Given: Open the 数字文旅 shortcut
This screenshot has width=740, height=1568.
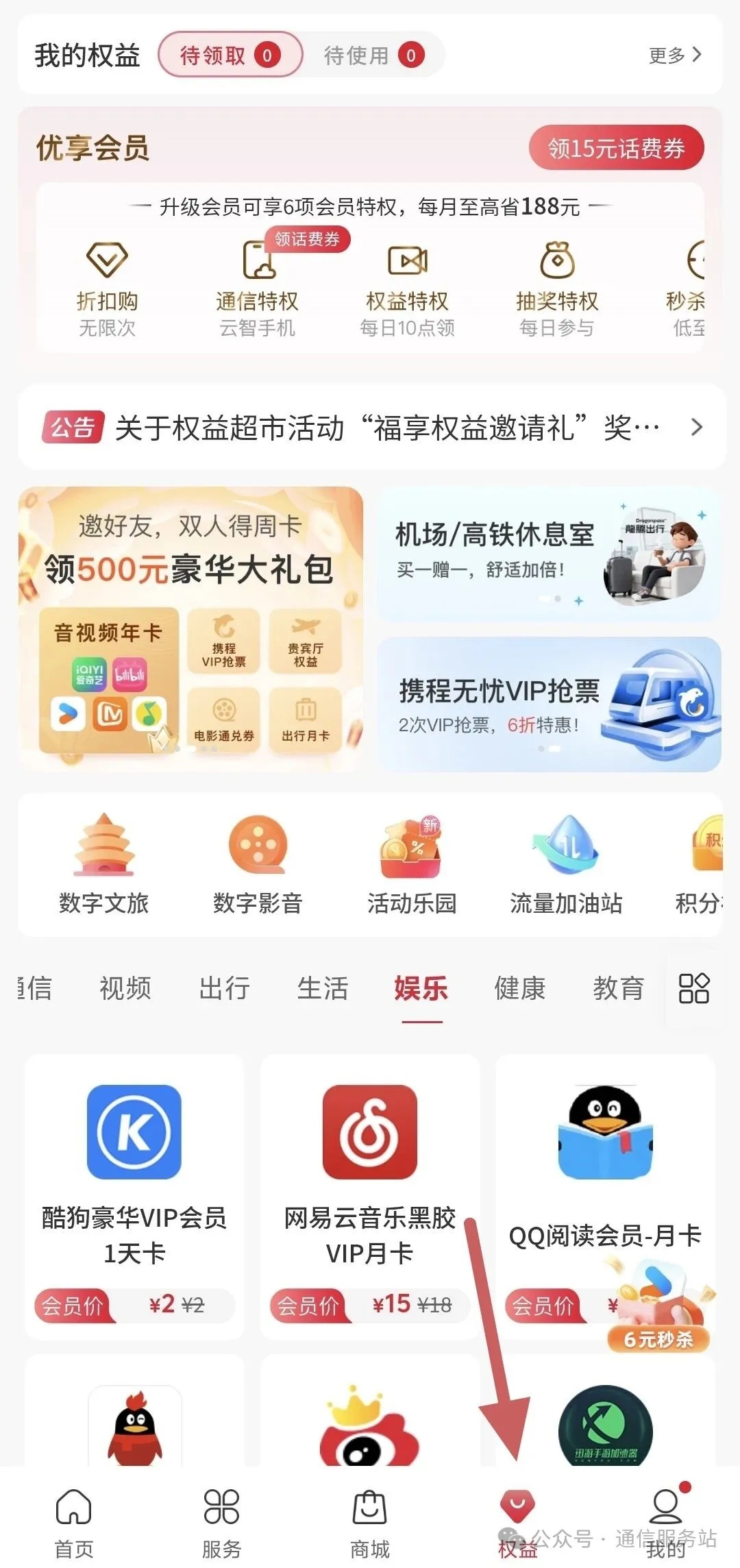Looking at the screenshot, I should point(103,865).
